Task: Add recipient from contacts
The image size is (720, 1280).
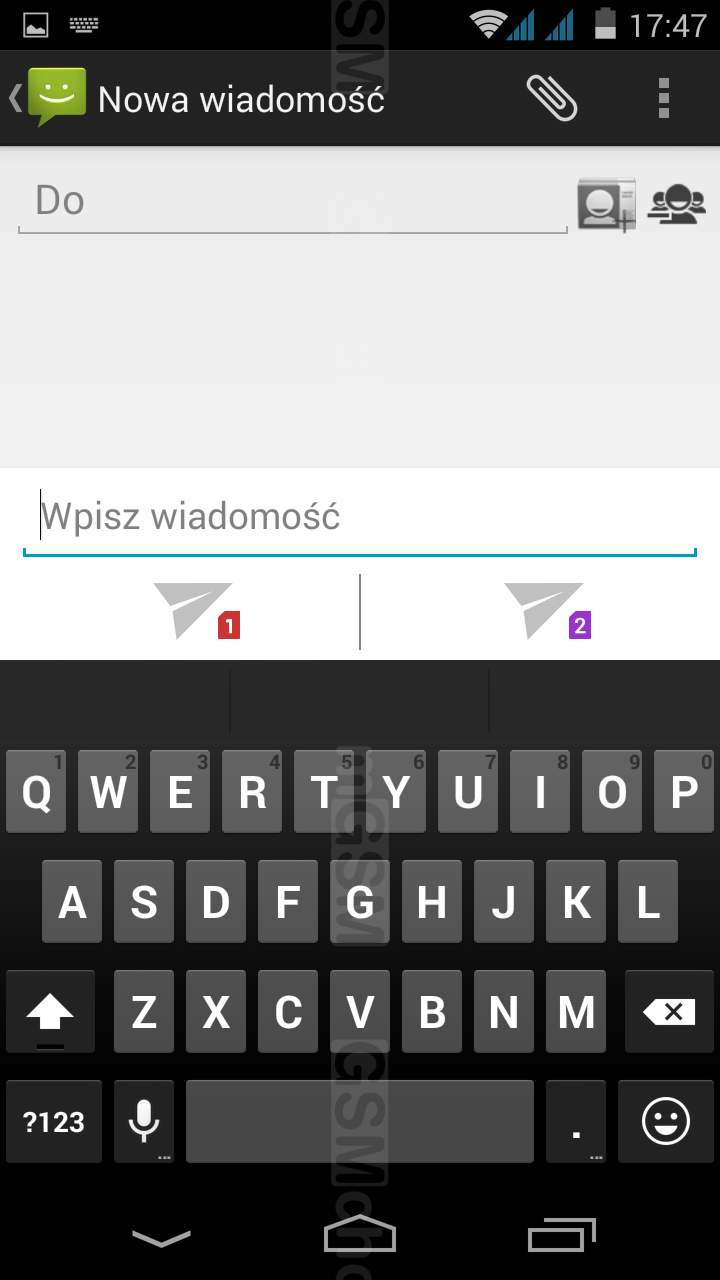Action: (x=606, y=204)
